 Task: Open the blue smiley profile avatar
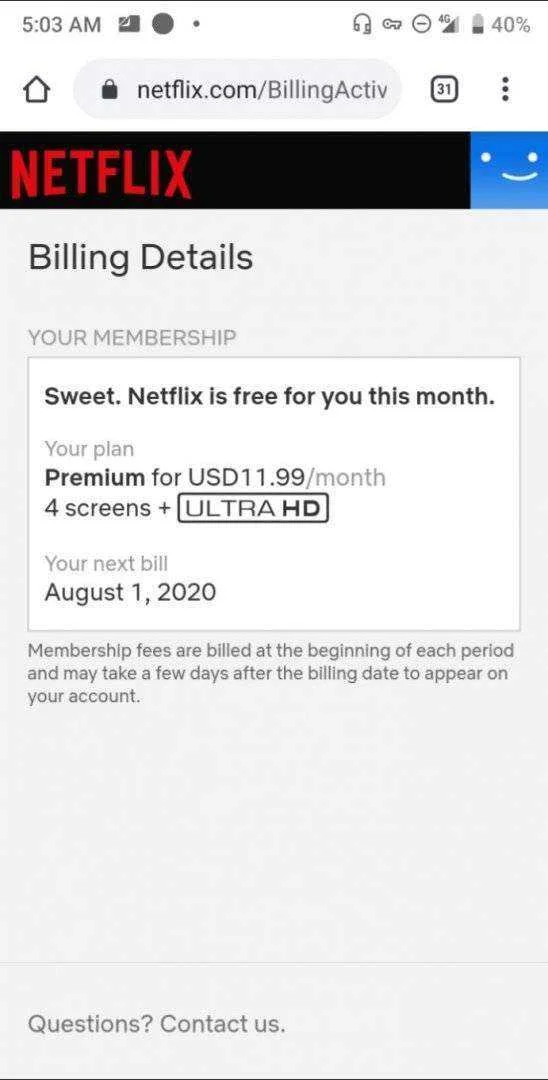click(x=509, y=169)
